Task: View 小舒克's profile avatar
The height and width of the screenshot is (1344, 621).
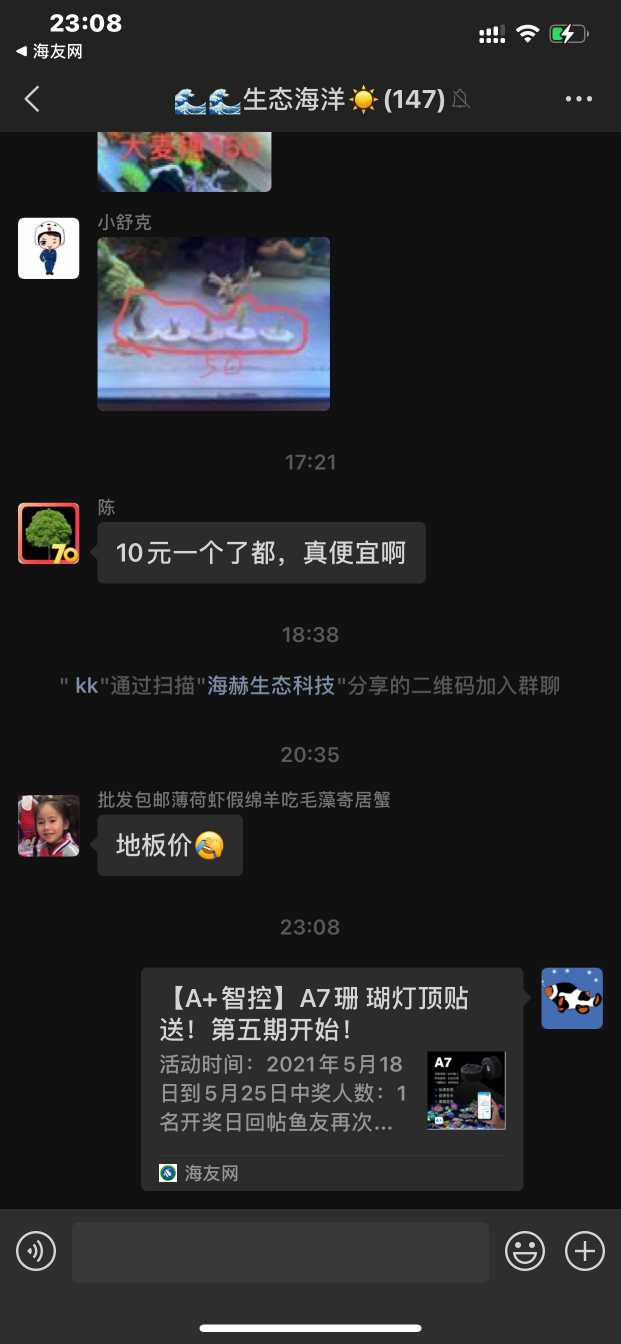Action: (48, 248)
